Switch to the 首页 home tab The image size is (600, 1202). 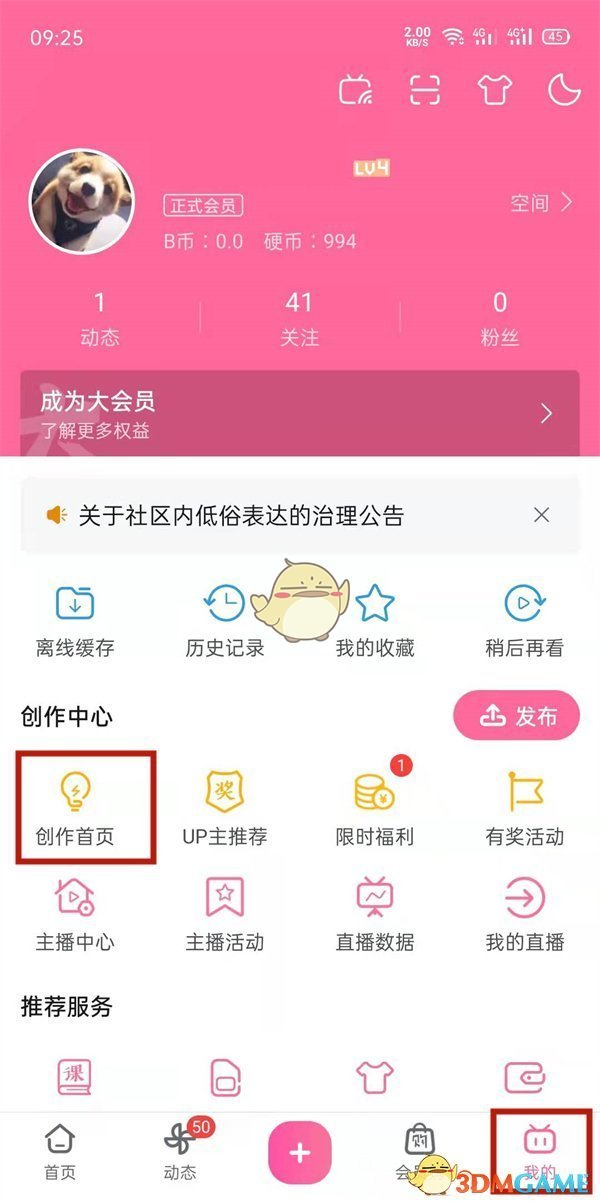coord(61,1153)
